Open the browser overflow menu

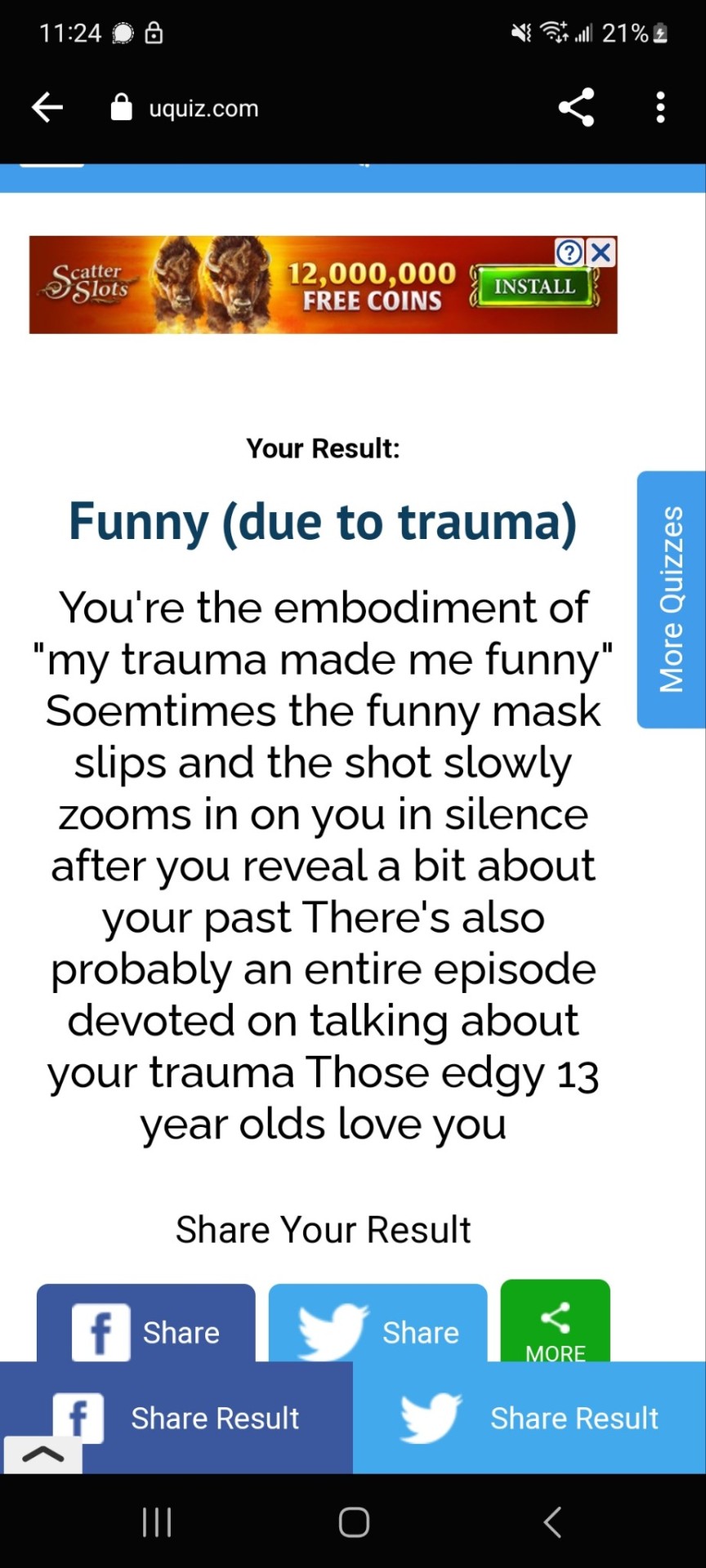click(x=660, y=107)
